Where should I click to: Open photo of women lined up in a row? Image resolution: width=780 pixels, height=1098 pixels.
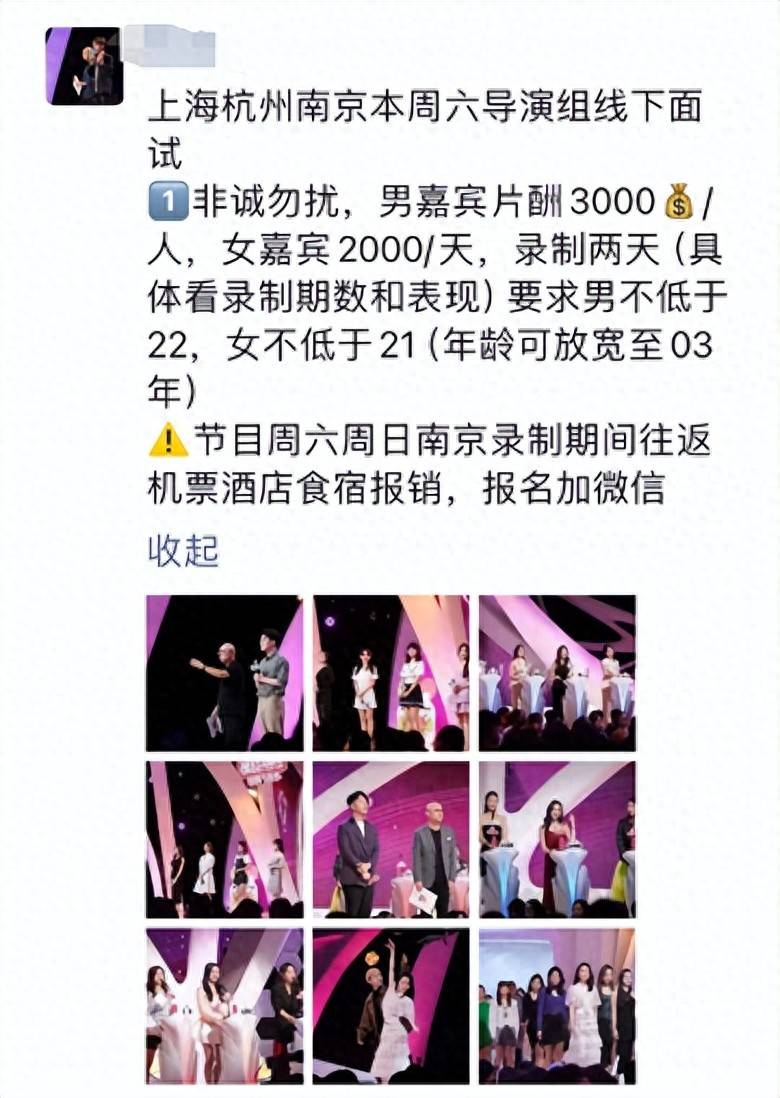coord(557,1005)
